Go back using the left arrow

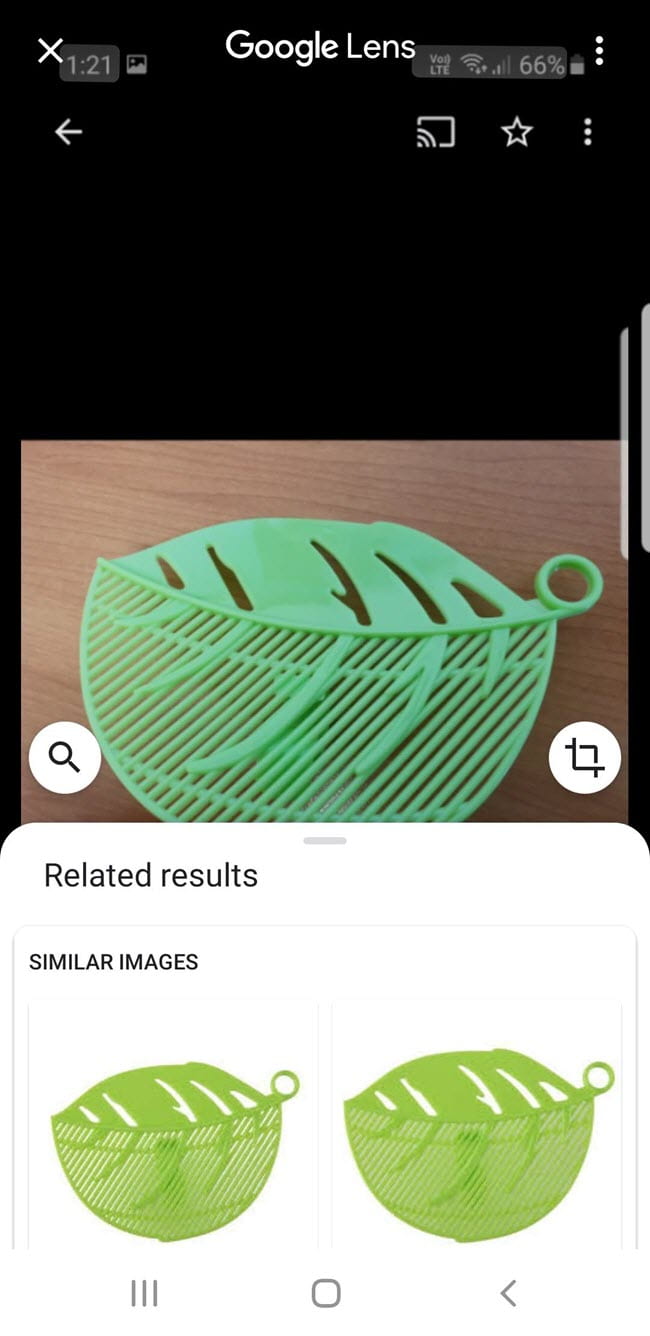point(68,132)
